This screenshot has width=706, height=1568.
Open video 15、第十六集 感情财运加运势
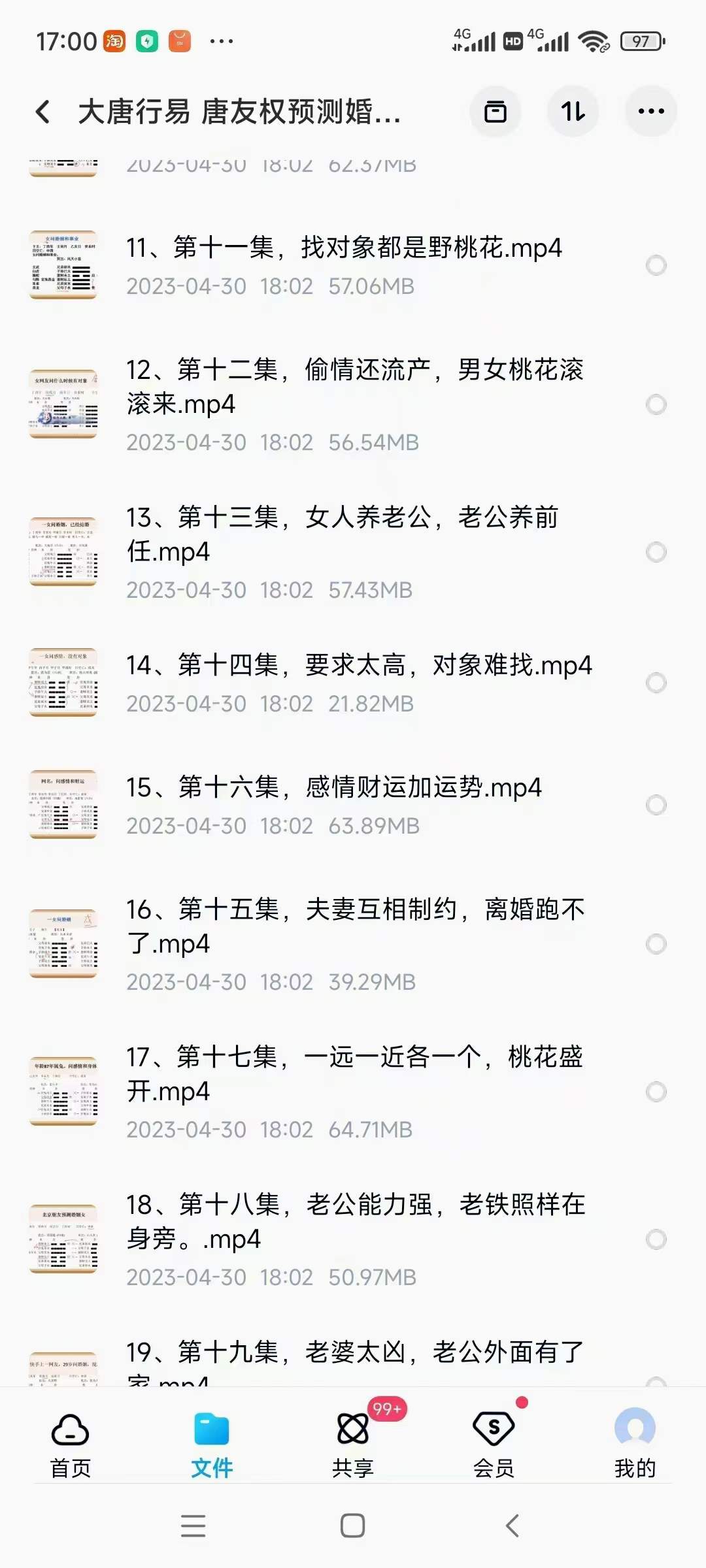(x=333, y=789)
